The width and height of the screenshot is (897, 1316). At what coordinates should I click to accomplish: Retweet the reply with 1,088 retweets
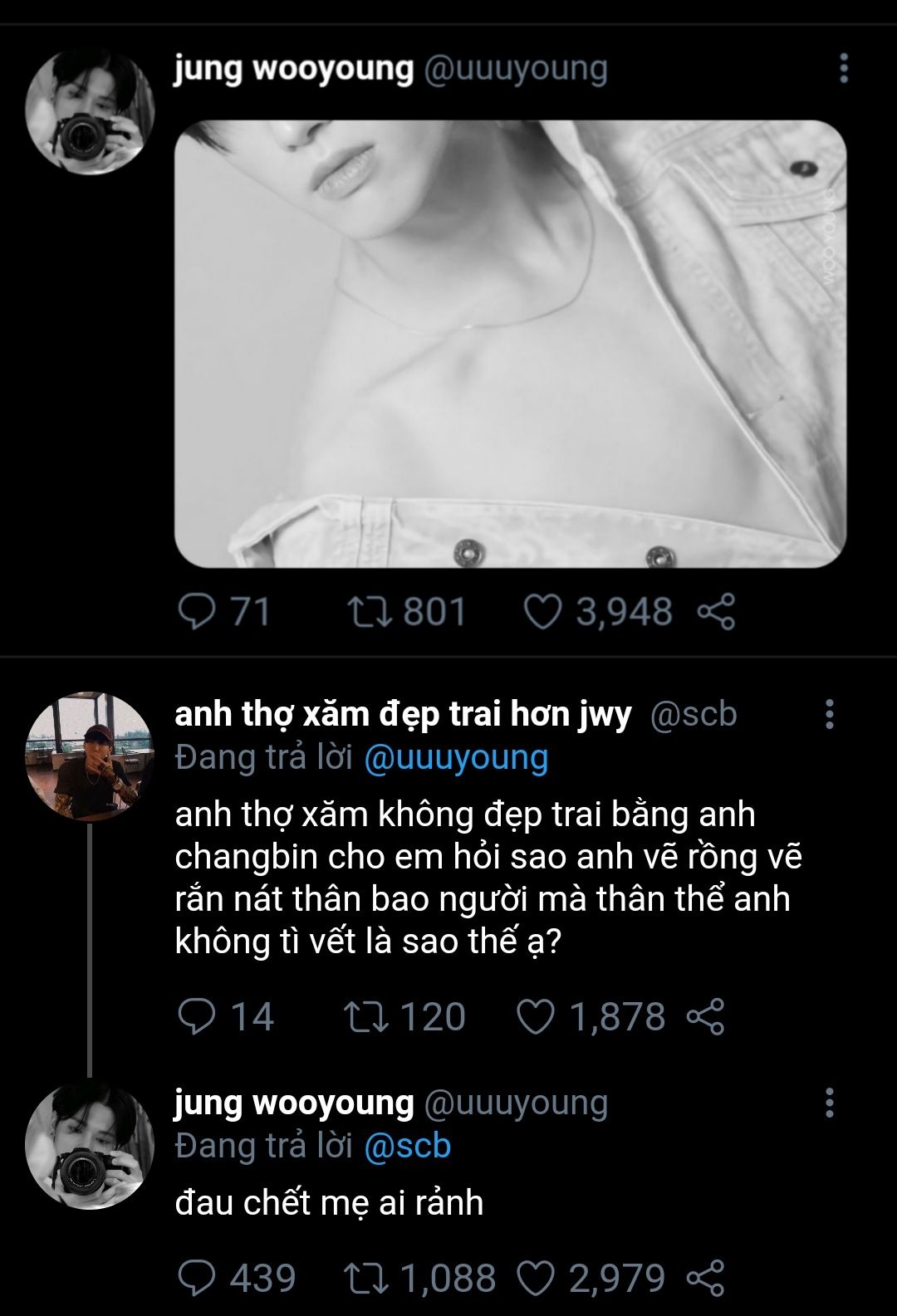[x=366, y=1279]
